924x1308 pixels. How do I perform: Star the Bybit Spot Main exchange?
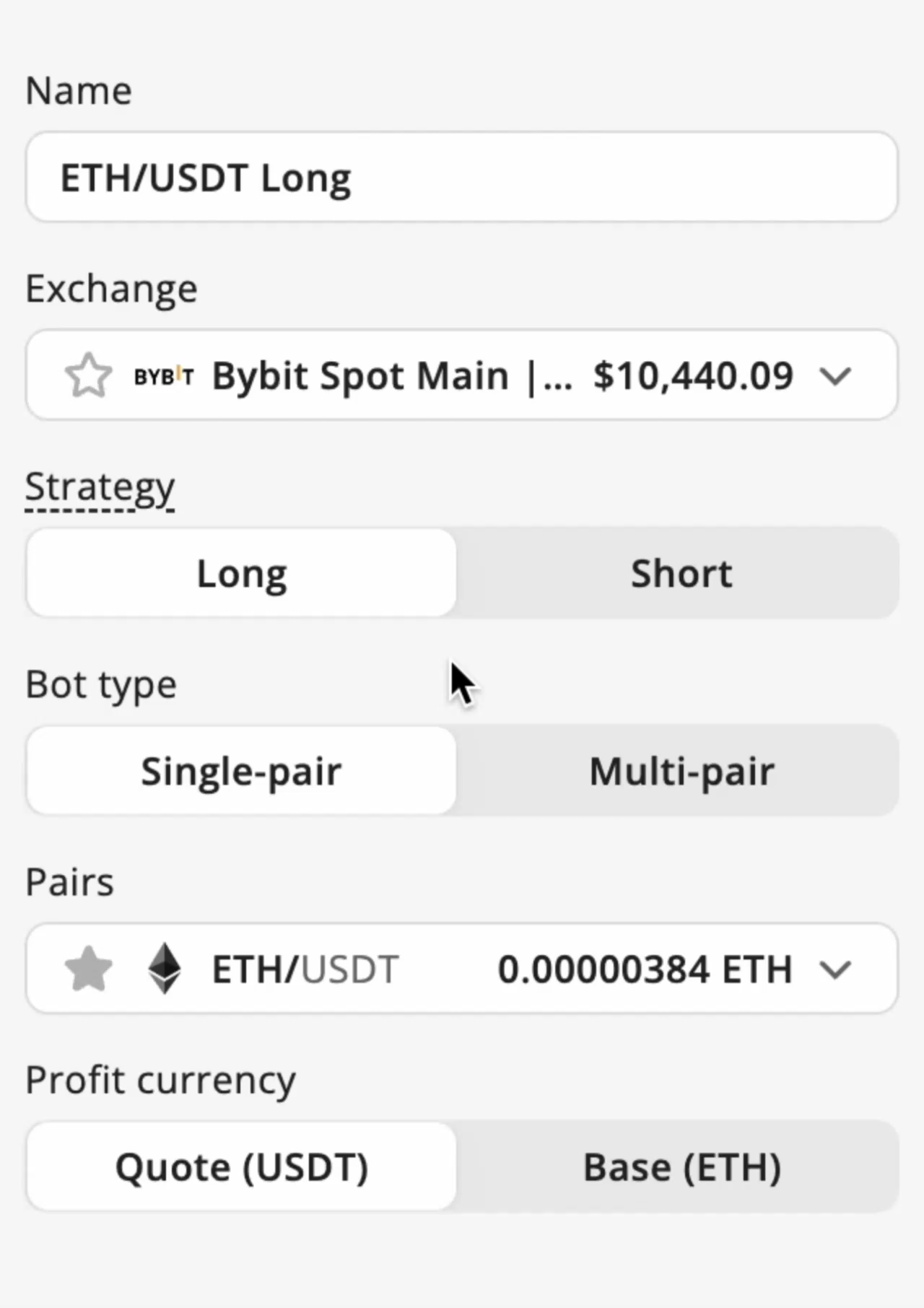87,375
